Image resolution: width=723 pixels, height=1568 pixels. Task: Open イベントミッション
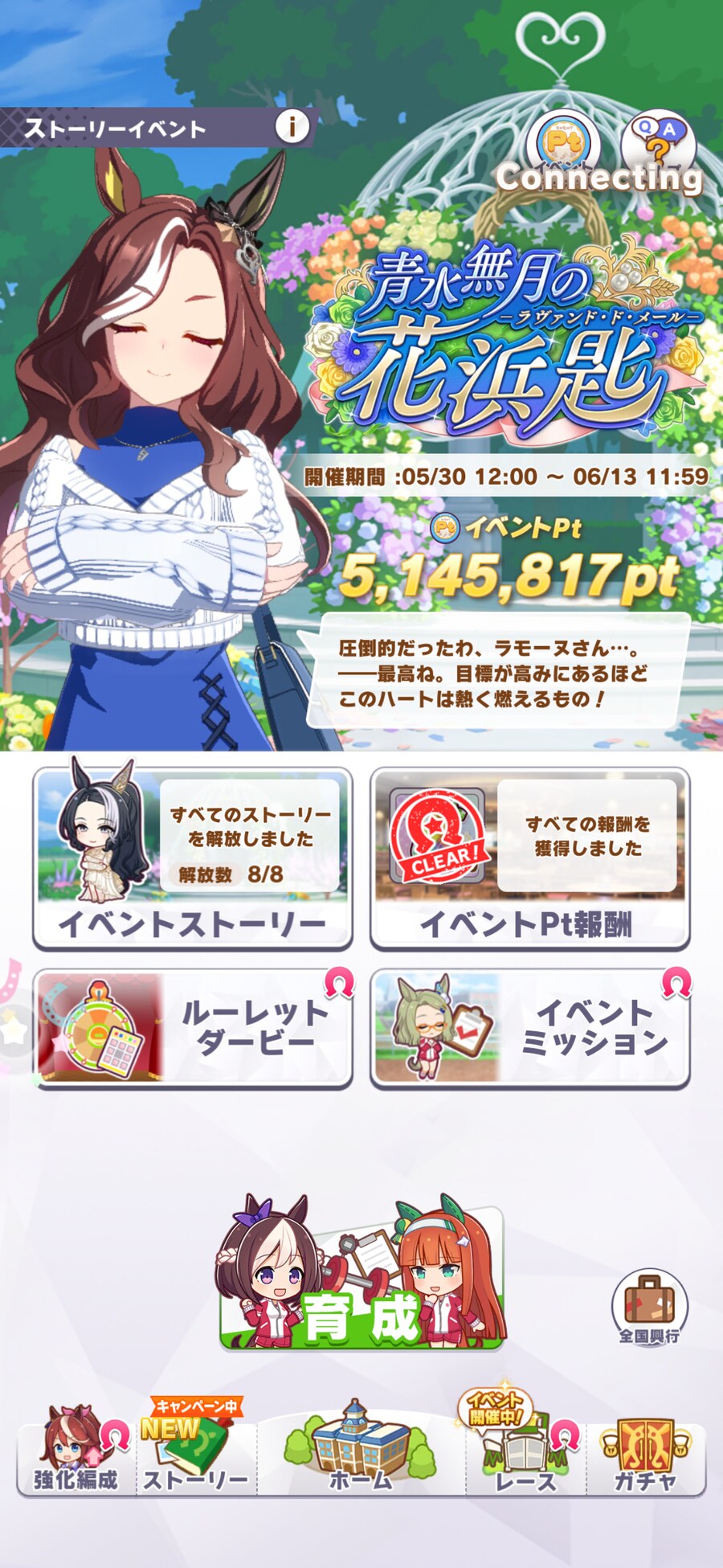pyautogui.click(x=530, y=1029)
